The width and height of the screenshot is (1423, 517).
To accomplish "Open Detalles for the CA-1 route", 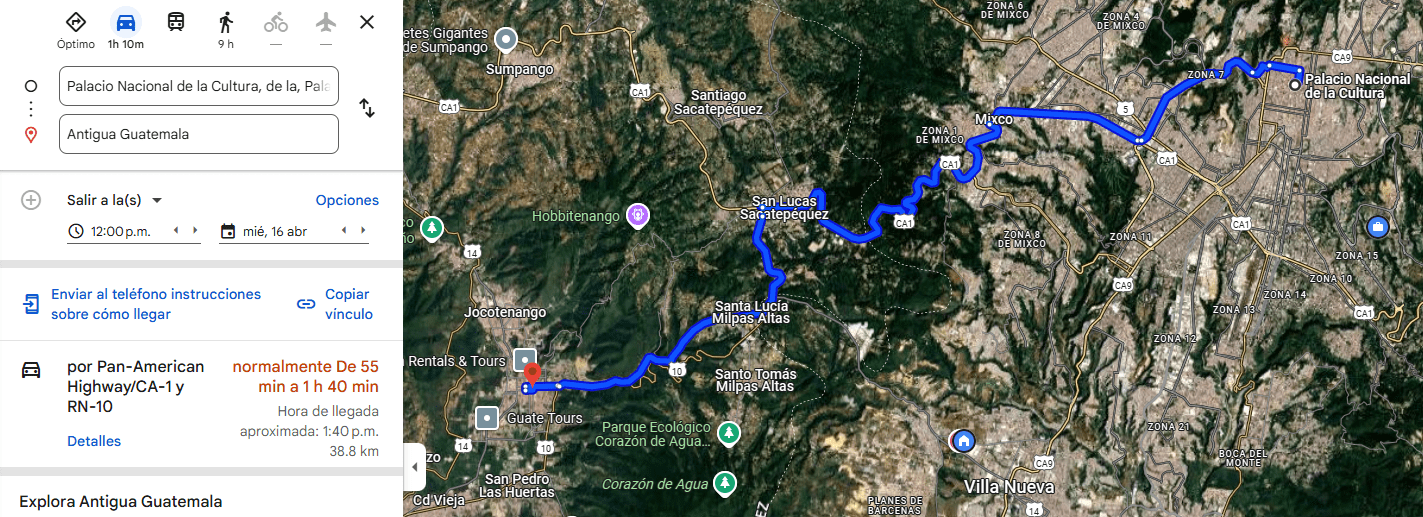I will 94,441.
